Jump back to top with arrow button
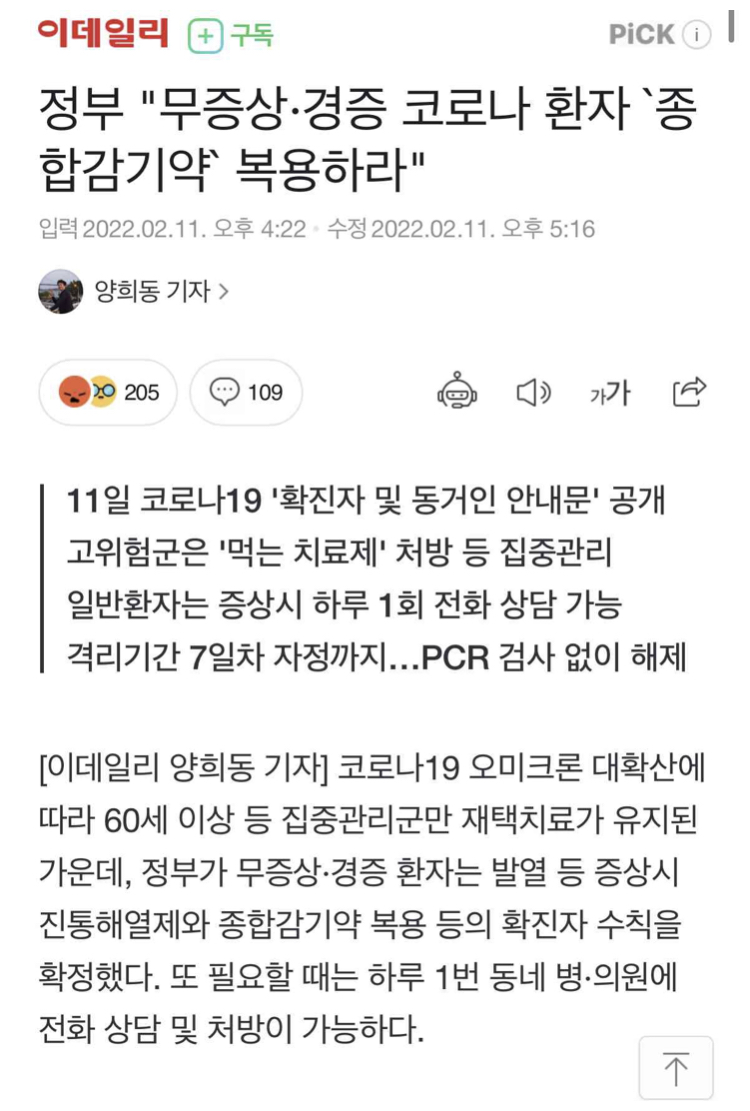 tap(676, 1069)
